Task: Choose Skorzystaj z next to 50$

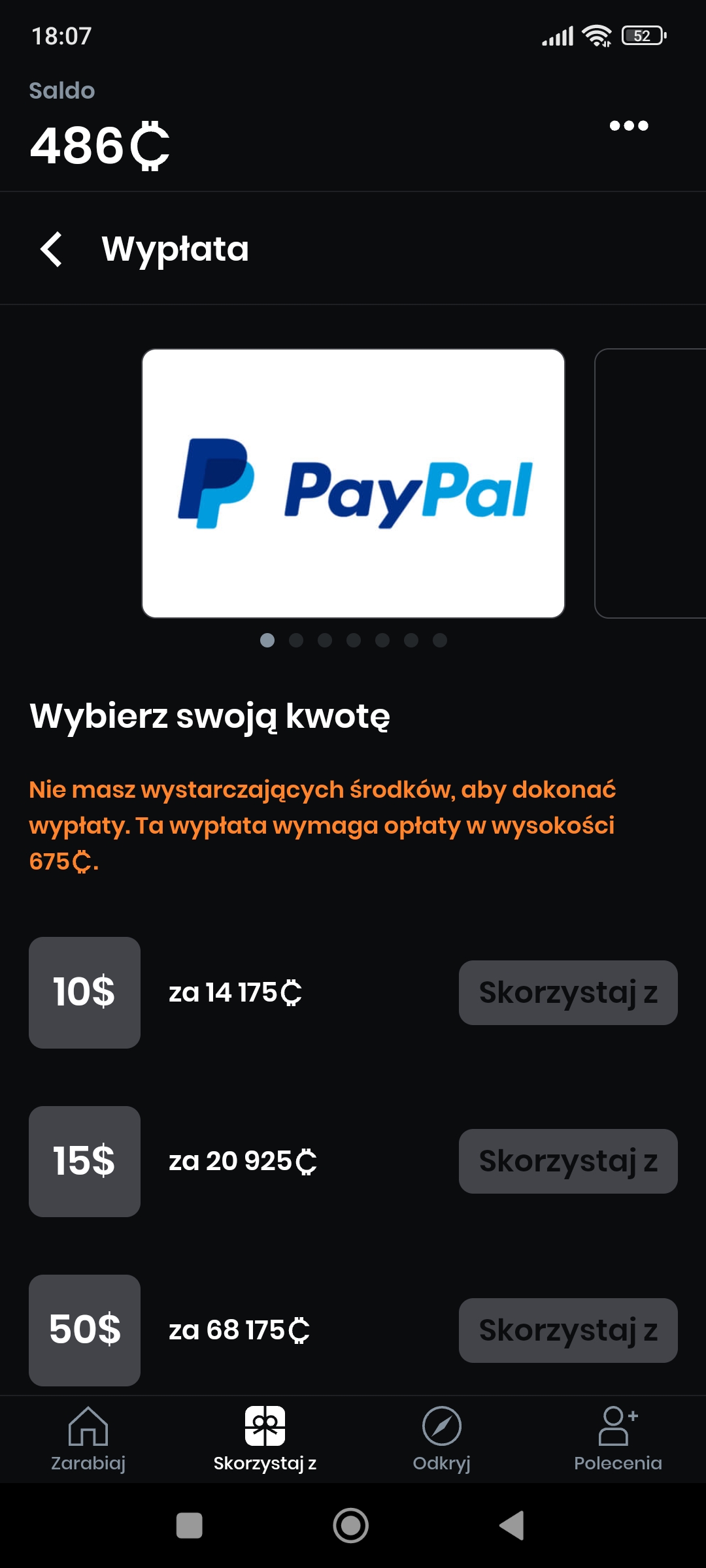Action: point(568,1330)
